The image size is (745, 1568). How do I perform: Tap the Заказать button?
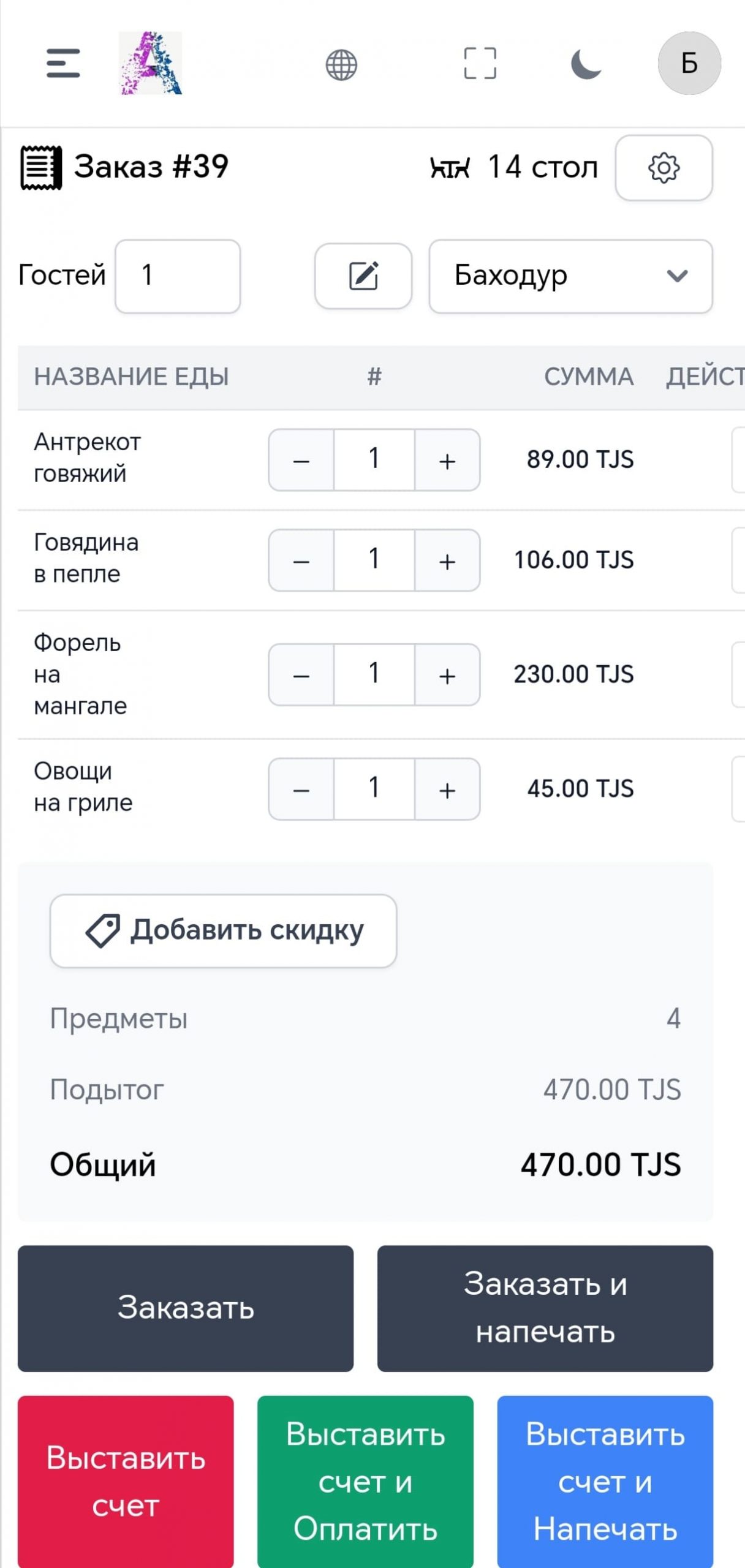point(186,1308)
